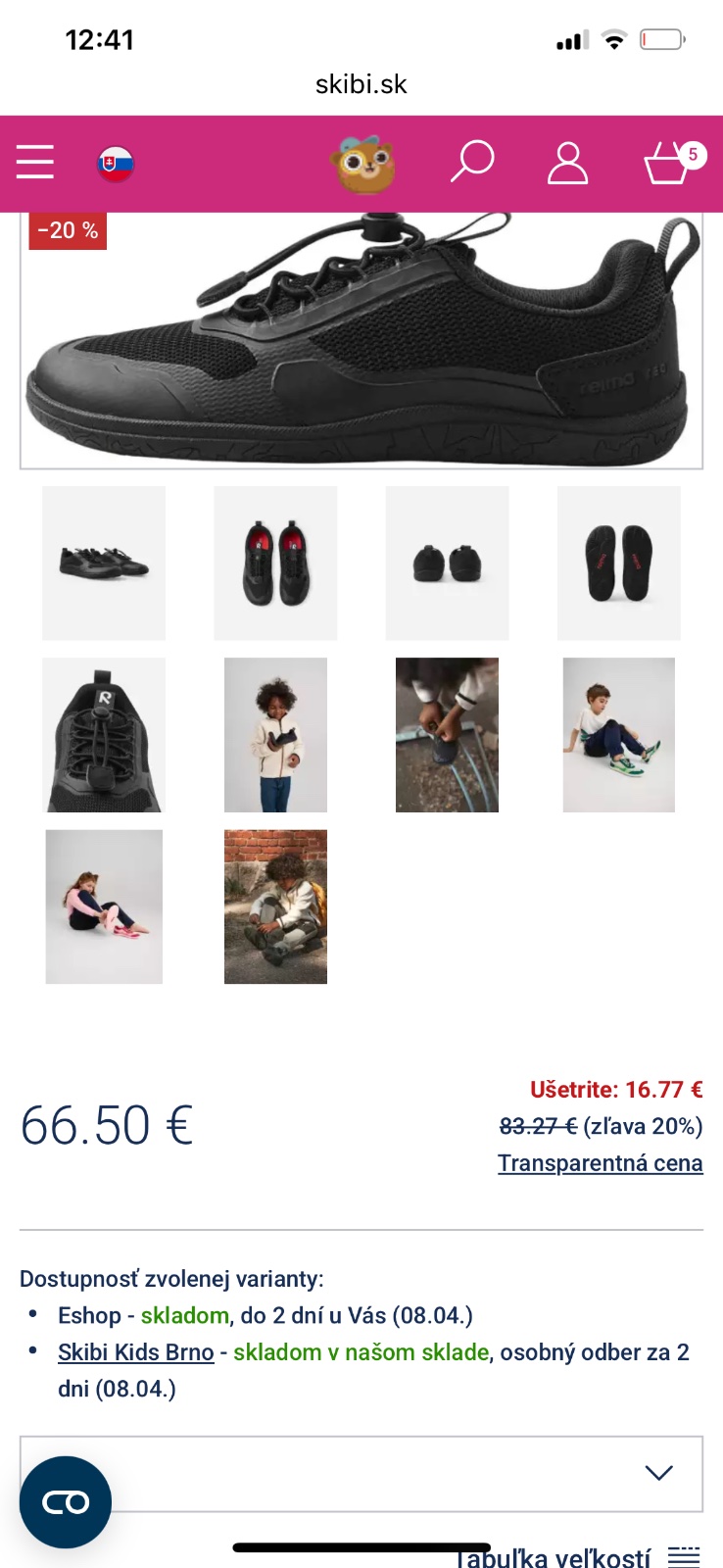Viewport: 723px width, 1568px height.
Task: Change the country flag selector
Action: click(116, 164)
